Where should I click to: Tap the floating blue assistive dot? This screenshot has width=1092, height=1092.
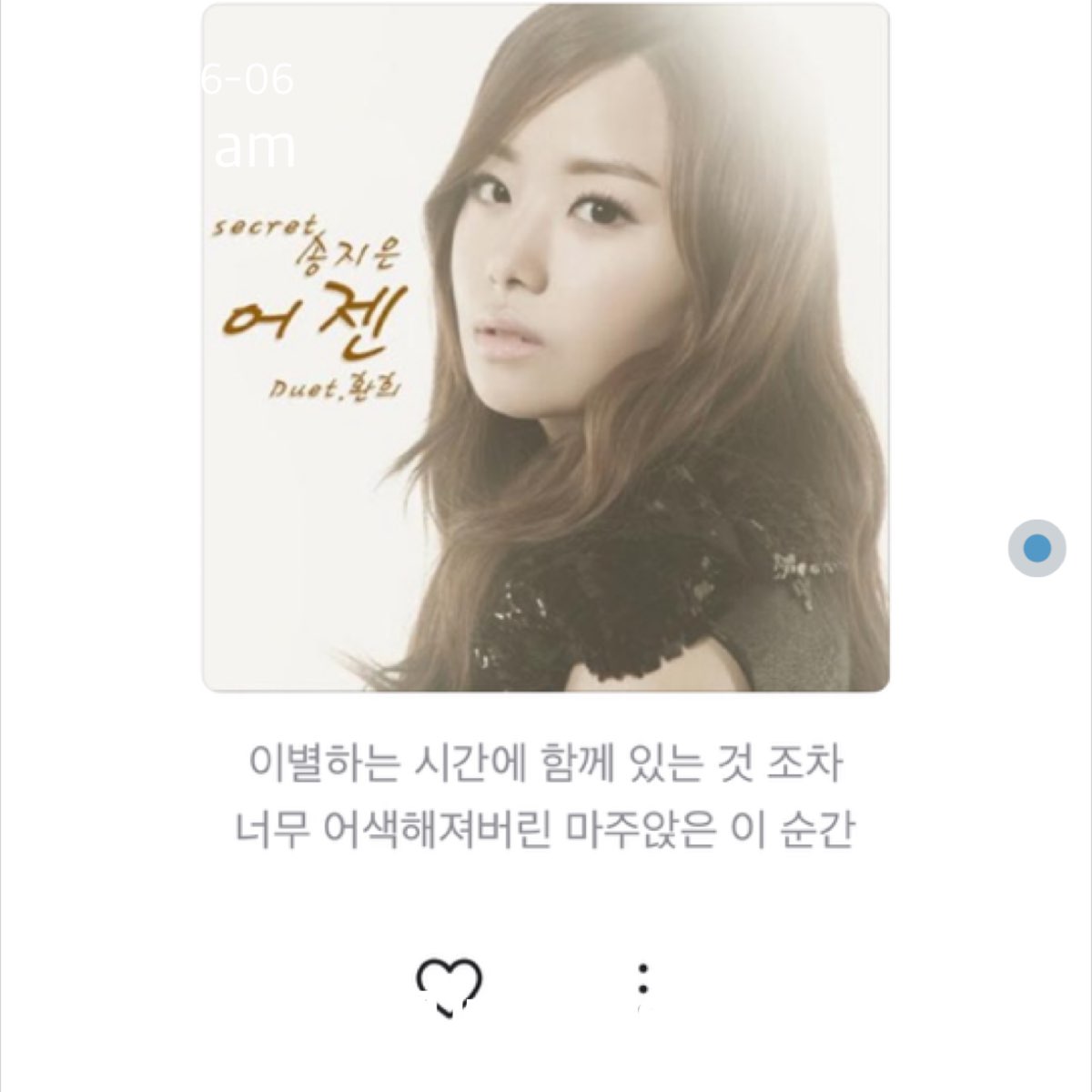tap(1036, 549)
